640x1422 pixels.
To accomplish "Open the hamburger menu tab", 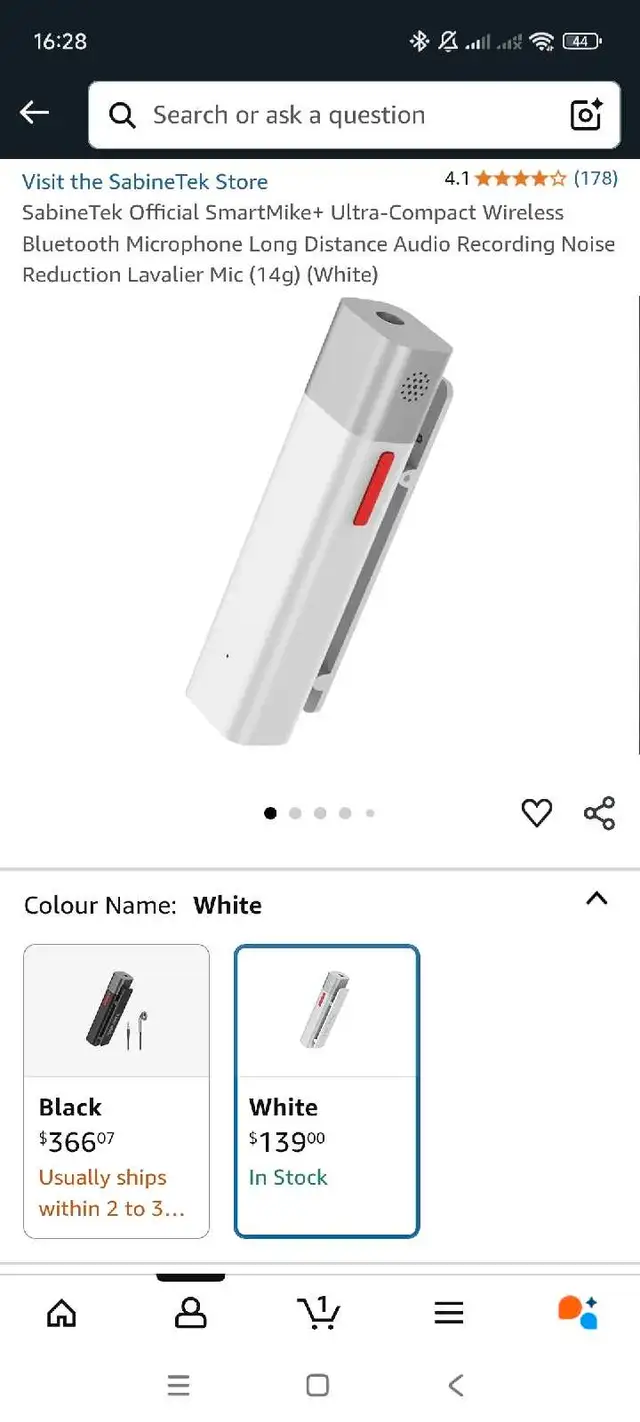I will [449, 1312].
